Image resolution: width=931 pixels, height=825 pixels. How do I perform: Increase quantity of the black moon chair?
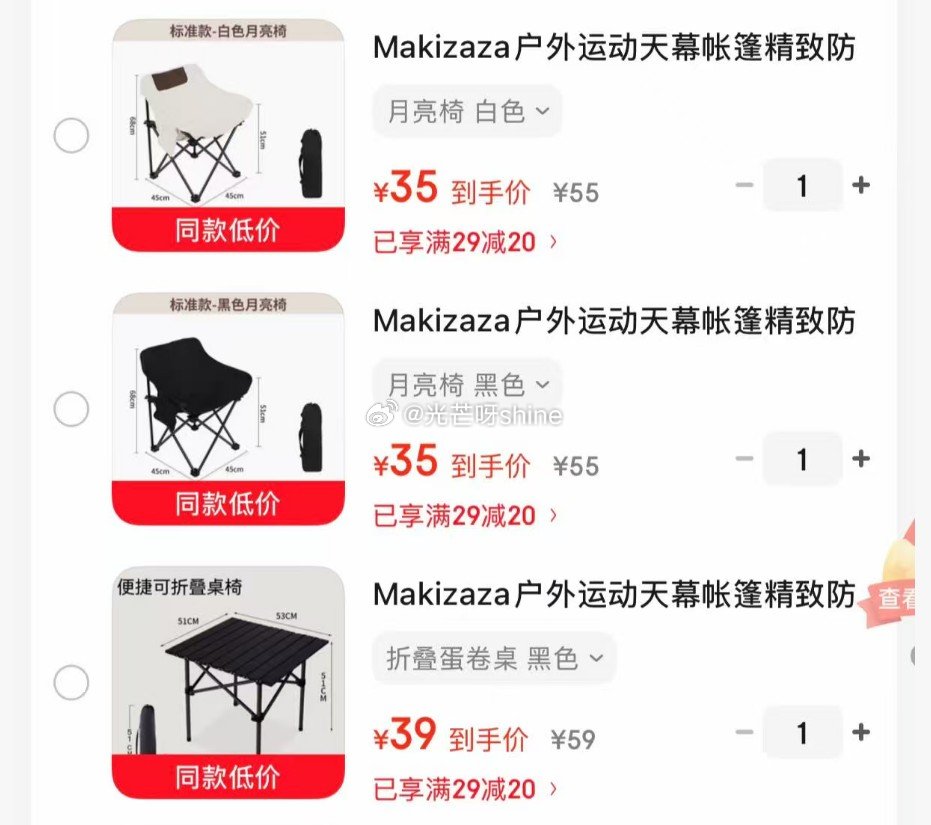coord(860,459)
